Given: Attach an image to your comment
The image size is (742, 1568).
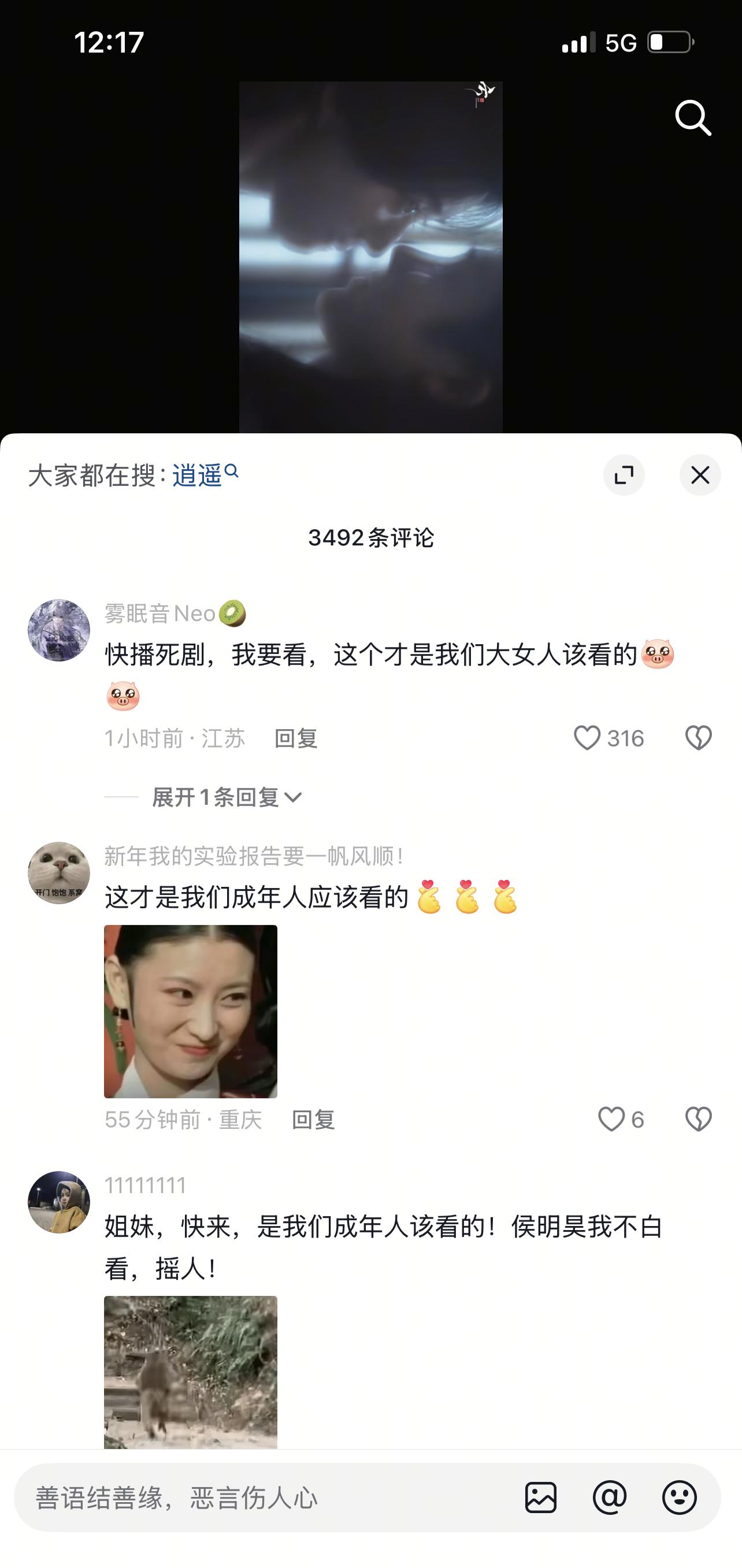Looking at the screenshot, I should [540, 1498].
